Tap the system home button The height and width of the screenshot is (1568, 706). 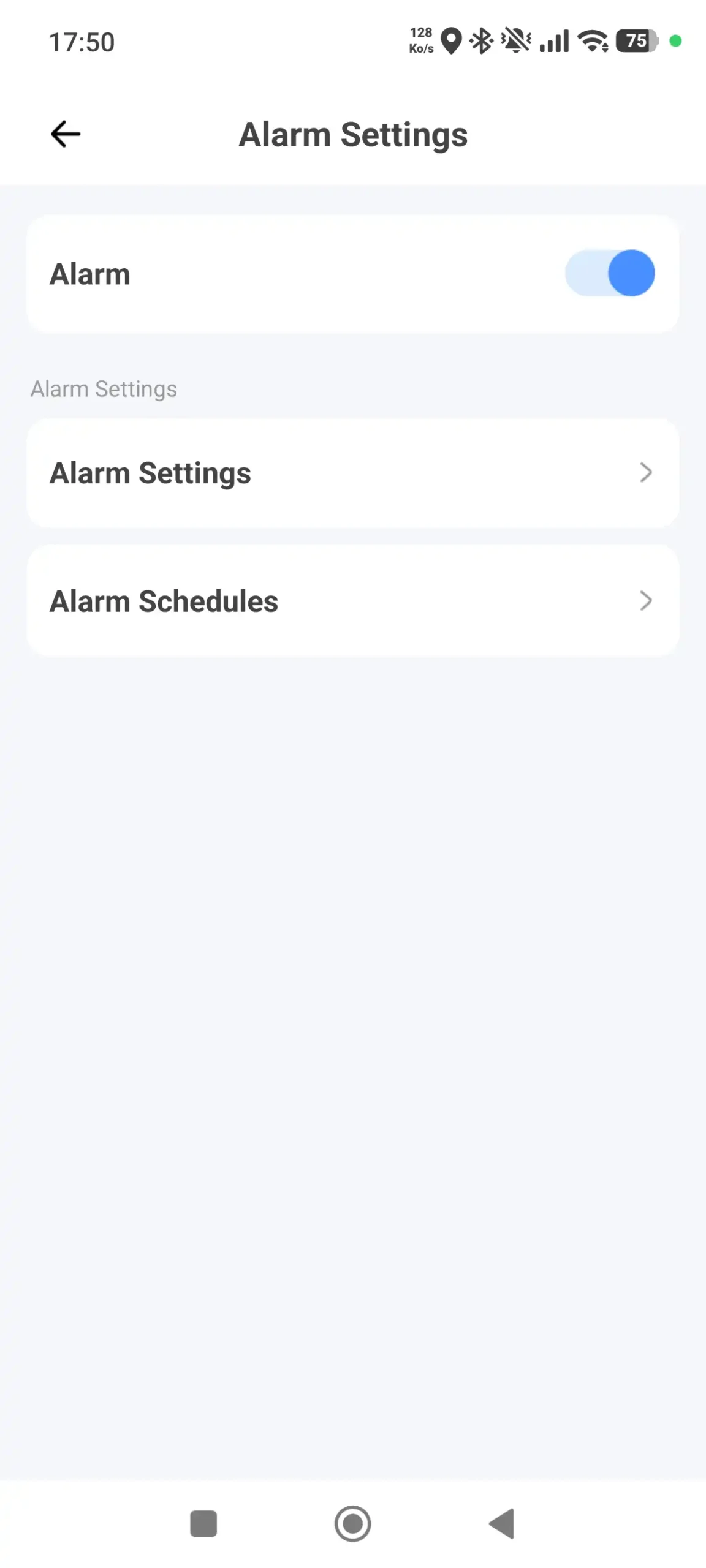pyautogui.click(x=352, y=1523)
